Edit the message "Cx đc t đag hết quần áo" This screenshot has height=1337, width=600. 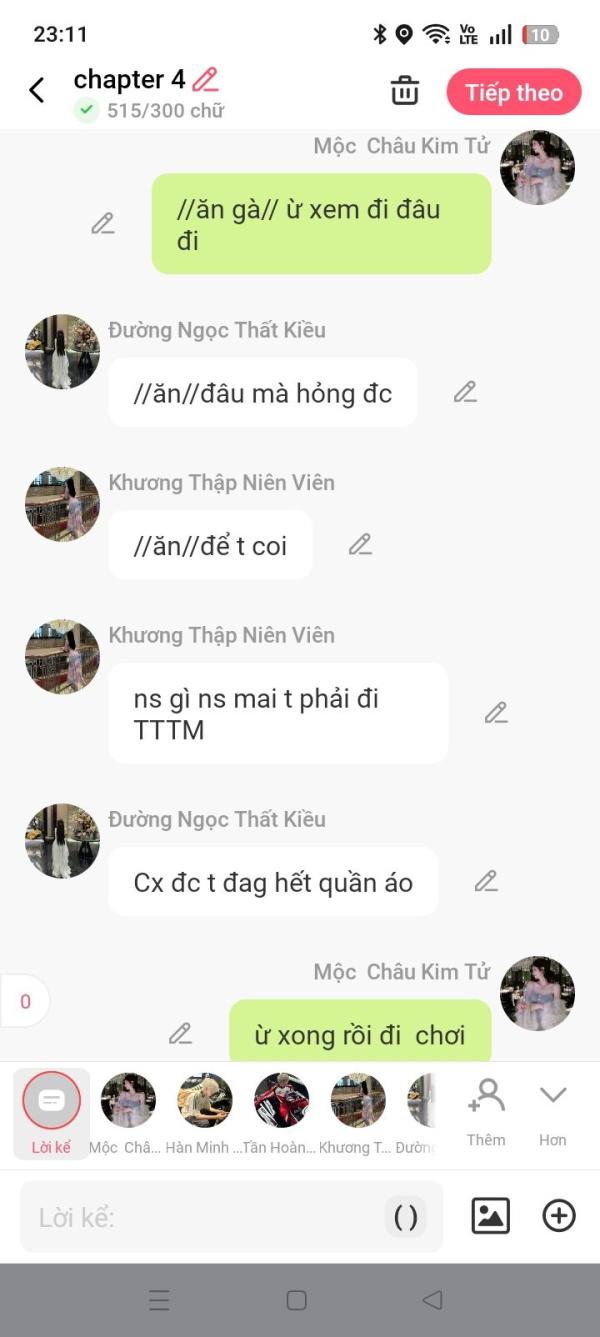(486, 881)
